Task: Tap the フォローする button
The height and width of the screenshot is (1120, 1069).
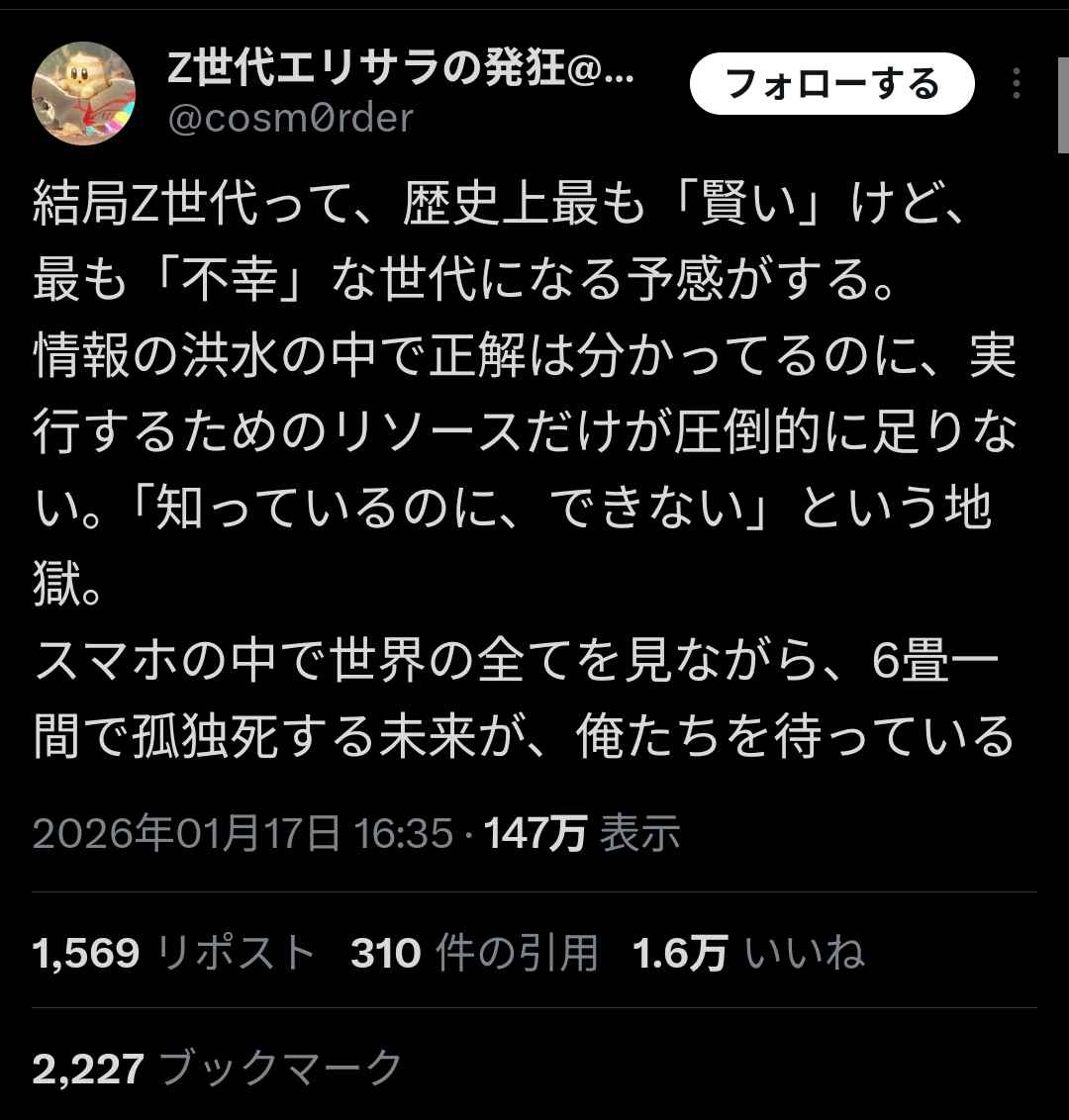Action: coord(831,84)
